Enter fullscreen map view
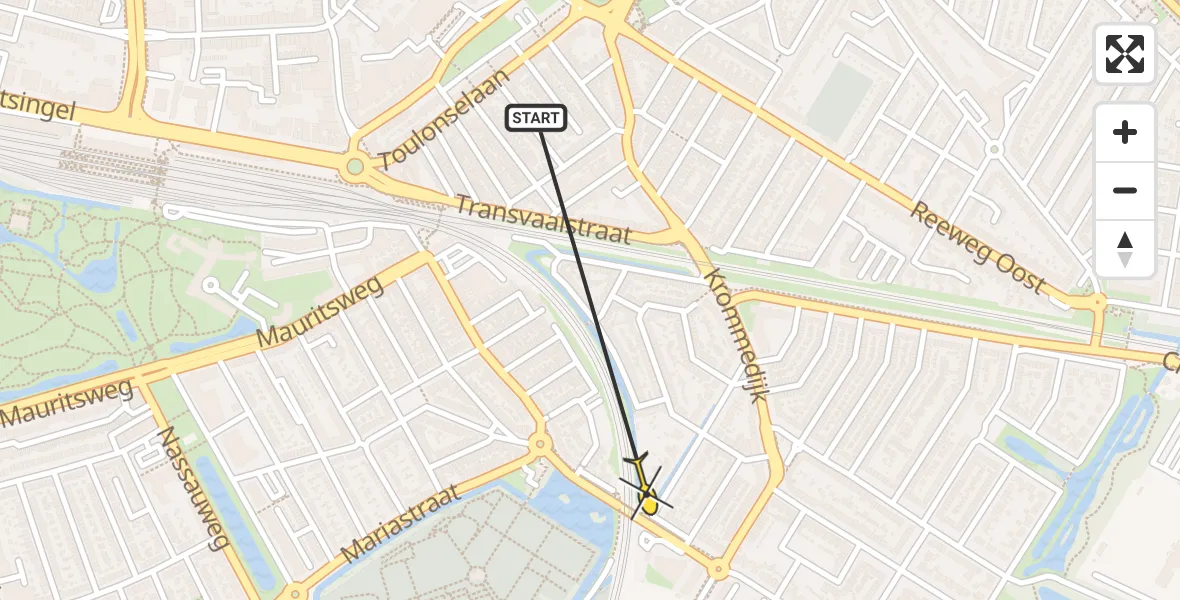 pos(1125,54)
